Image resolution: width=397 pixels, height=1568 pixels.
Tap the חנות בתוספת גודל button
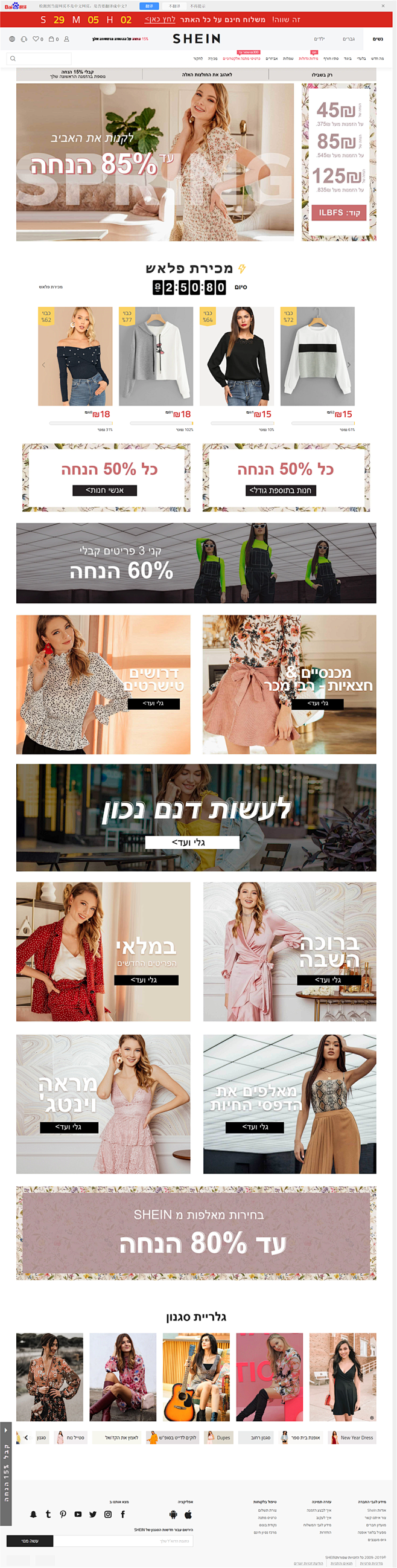click(x=281, y=490)
